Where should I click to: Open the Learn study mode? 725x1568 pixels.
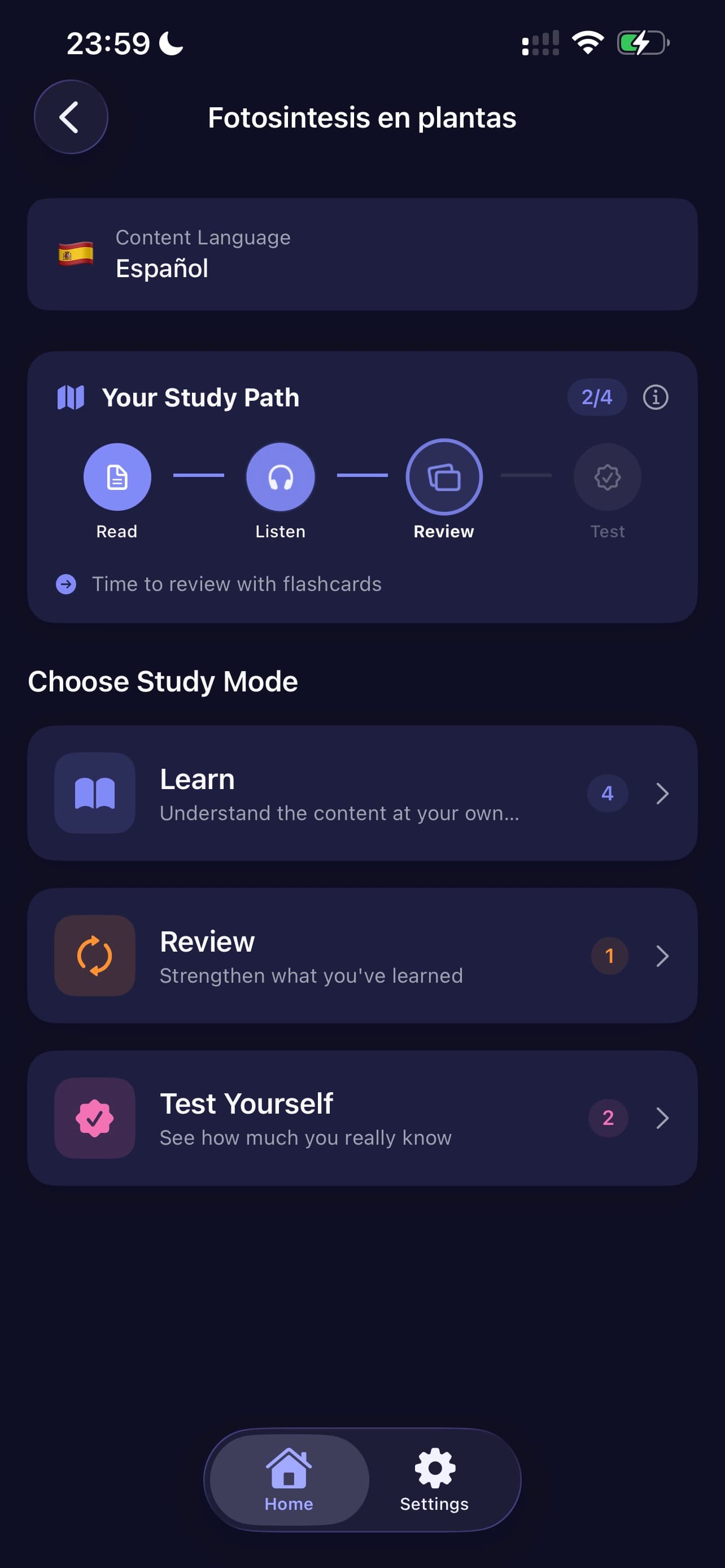pyautogui.click(x=362, y=792)
